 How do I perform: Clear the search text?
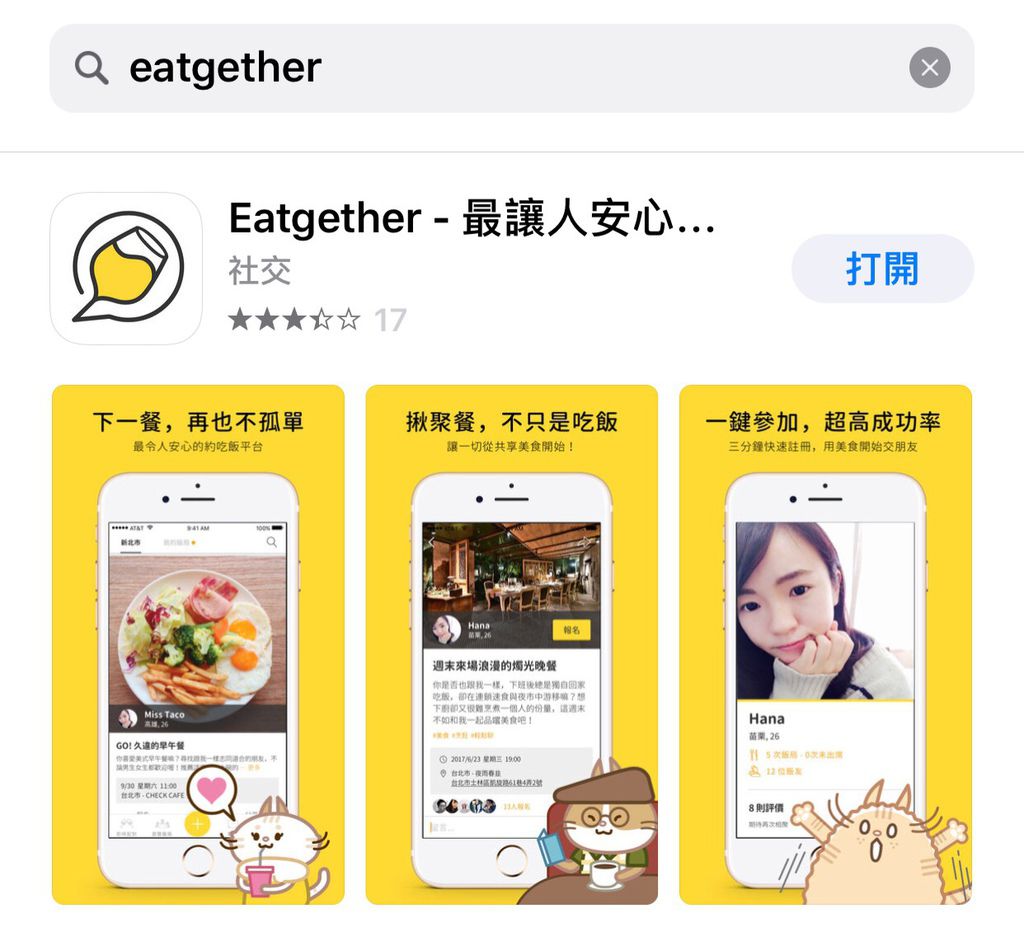click(929, 68)
